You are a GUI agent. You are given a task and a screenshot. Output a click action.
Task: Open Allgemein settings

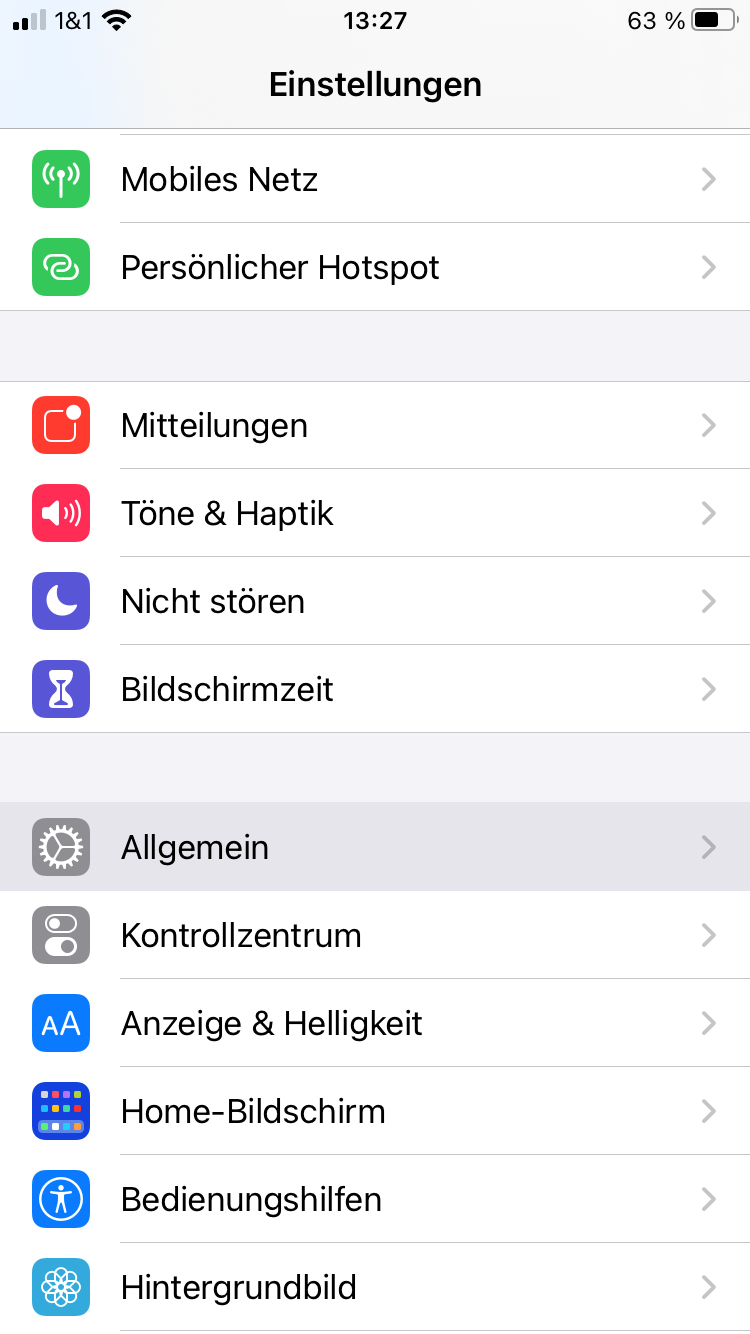pyautogui.click(x=375, y=847)
